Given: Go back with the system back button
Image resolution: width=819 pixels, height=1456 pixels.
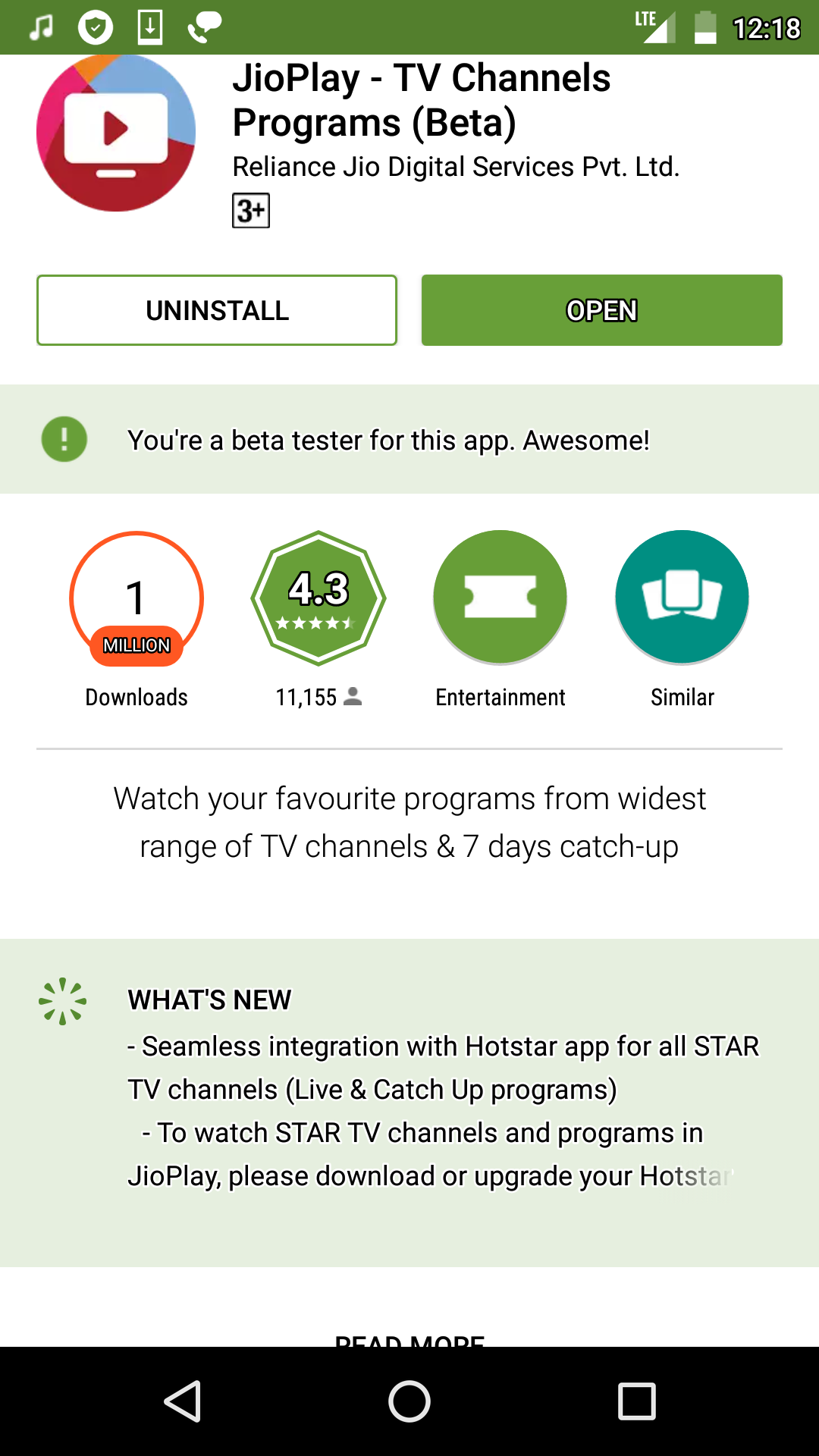Looking at the screenshot, I should [x=182, y=1401].
